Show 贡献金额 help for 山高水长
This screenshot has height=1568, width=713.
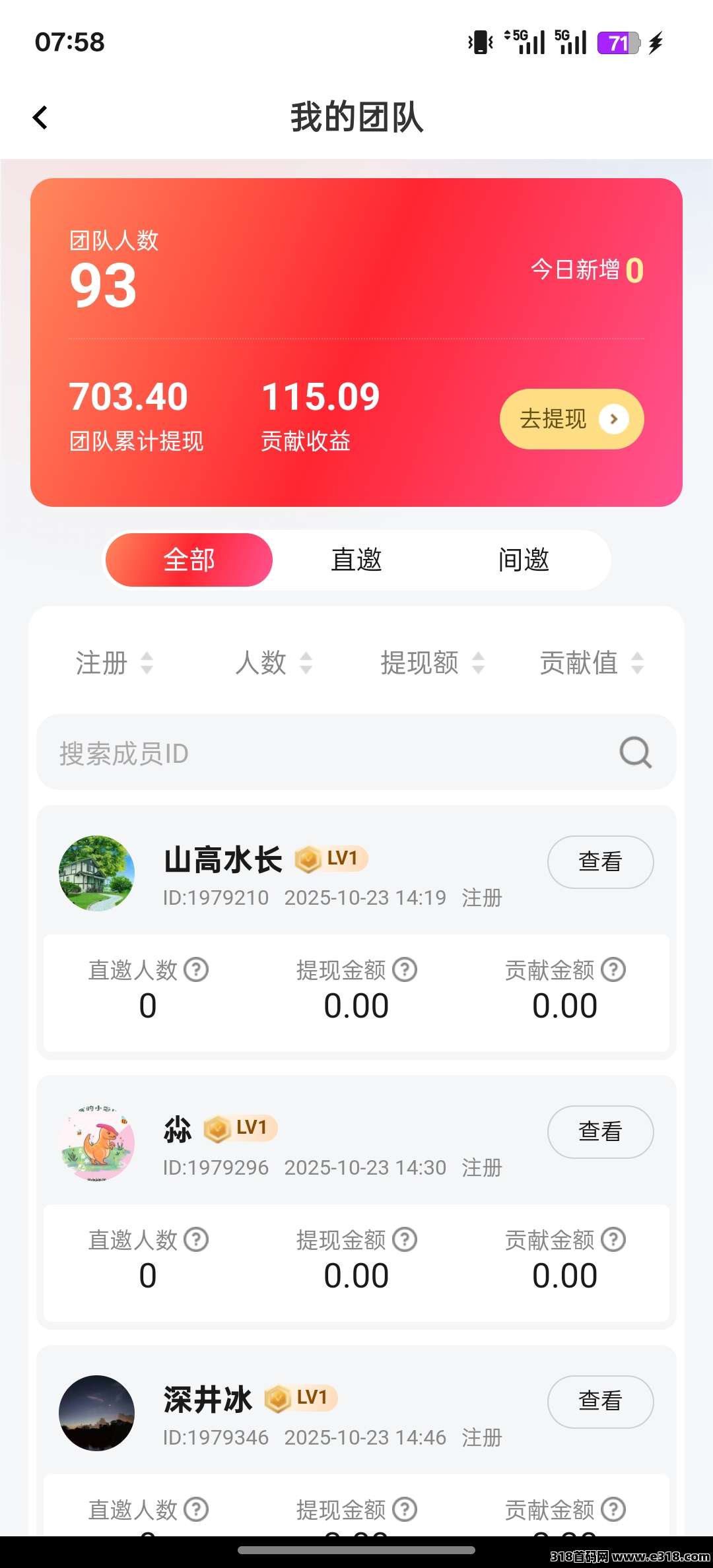613,969
